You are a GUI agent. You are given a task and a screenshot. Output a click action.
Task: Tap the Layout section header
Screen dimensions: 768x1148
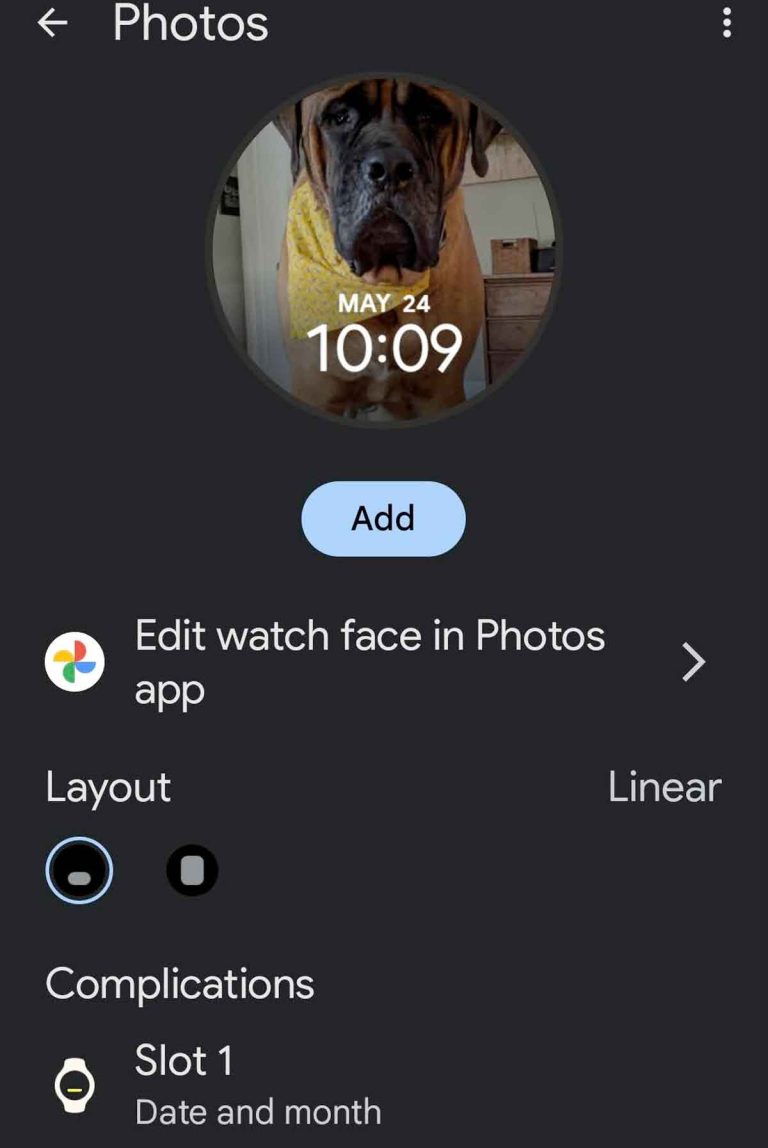pyautogui.click(x=107, y=788)
